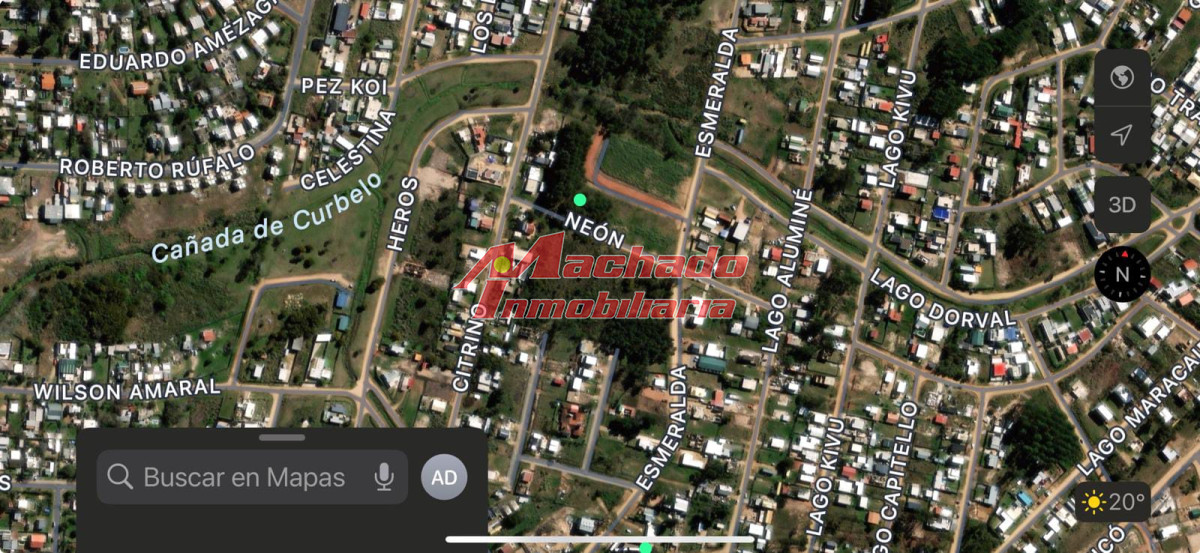Switch to 3D view
1200x553 pixels.
(x=1121, y=204)
